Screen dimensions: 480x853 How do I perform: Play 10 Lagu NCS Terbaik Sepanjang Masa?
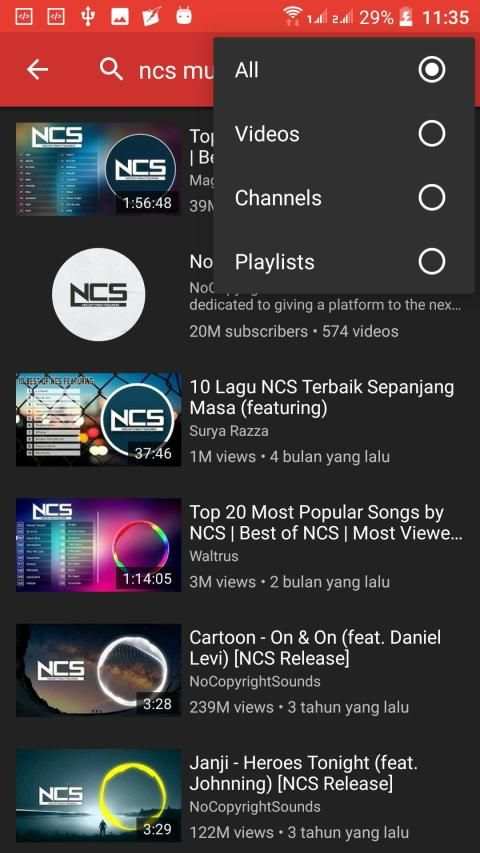coord(239,419)
